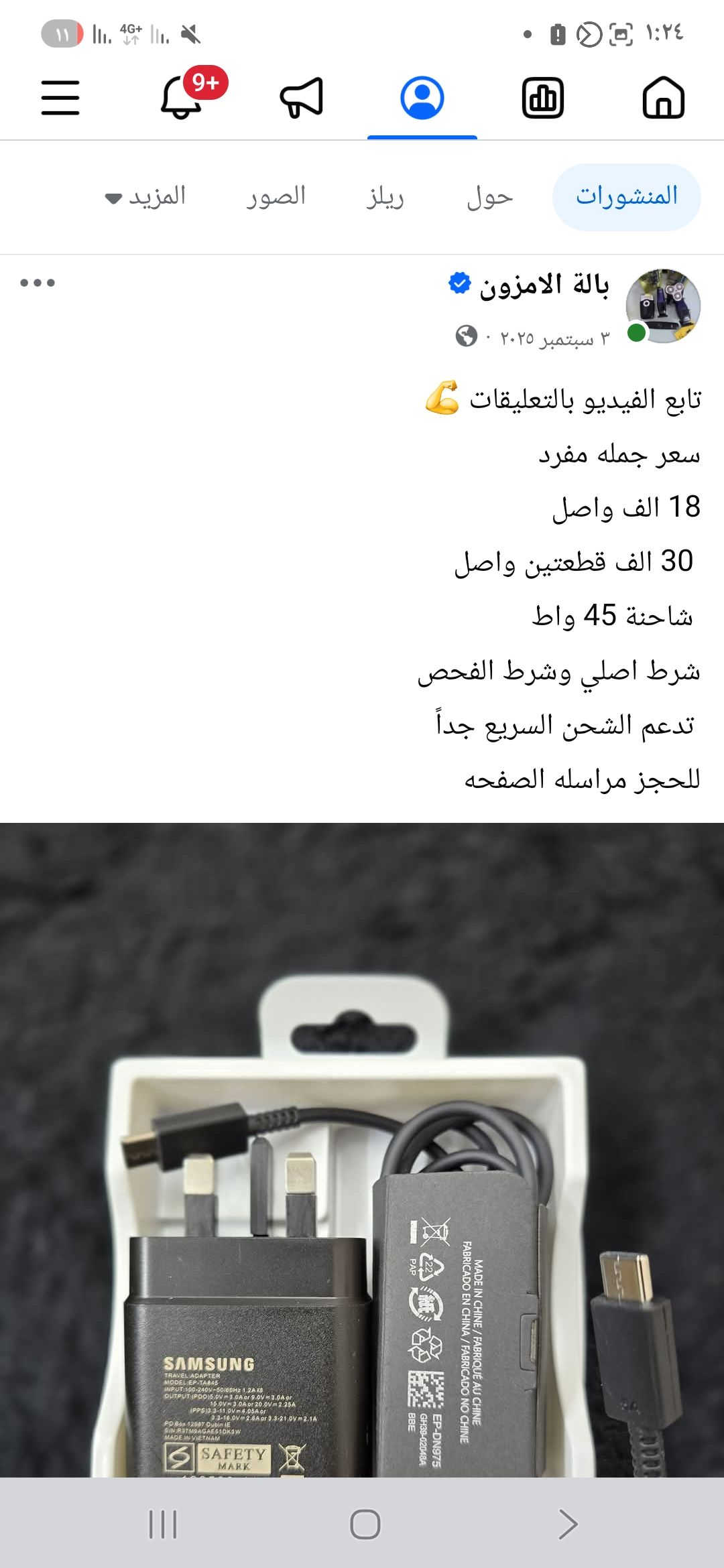Open the post's three-dot options menu
The image size is (724, 1568).
pos(38,283)
